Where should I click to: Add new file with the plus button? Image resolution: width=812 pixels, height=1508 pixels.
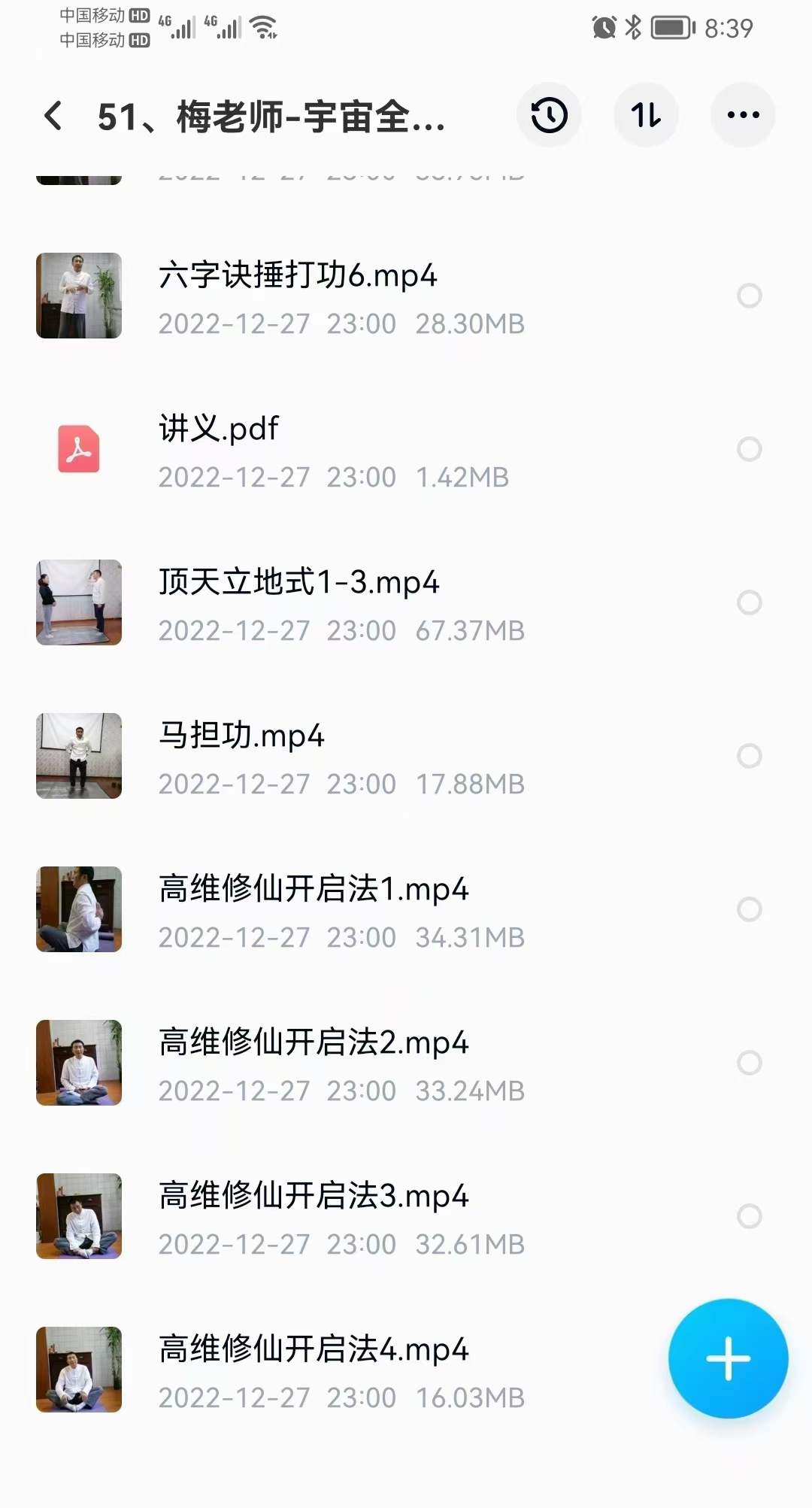click(x=728, y=1358)
